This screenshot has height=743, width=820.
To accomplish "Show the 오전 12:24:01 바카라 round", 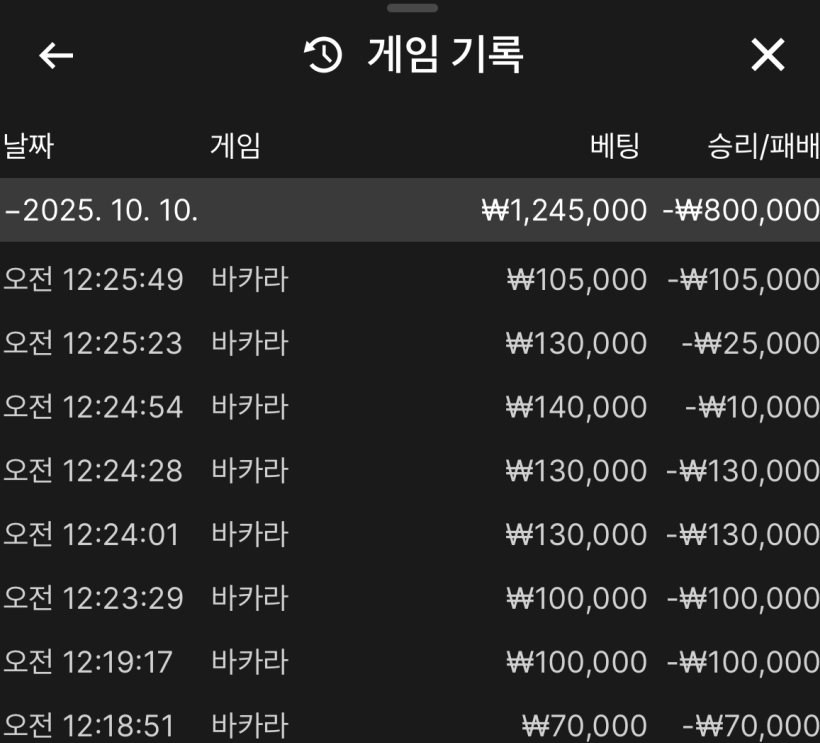I will 410,534.
